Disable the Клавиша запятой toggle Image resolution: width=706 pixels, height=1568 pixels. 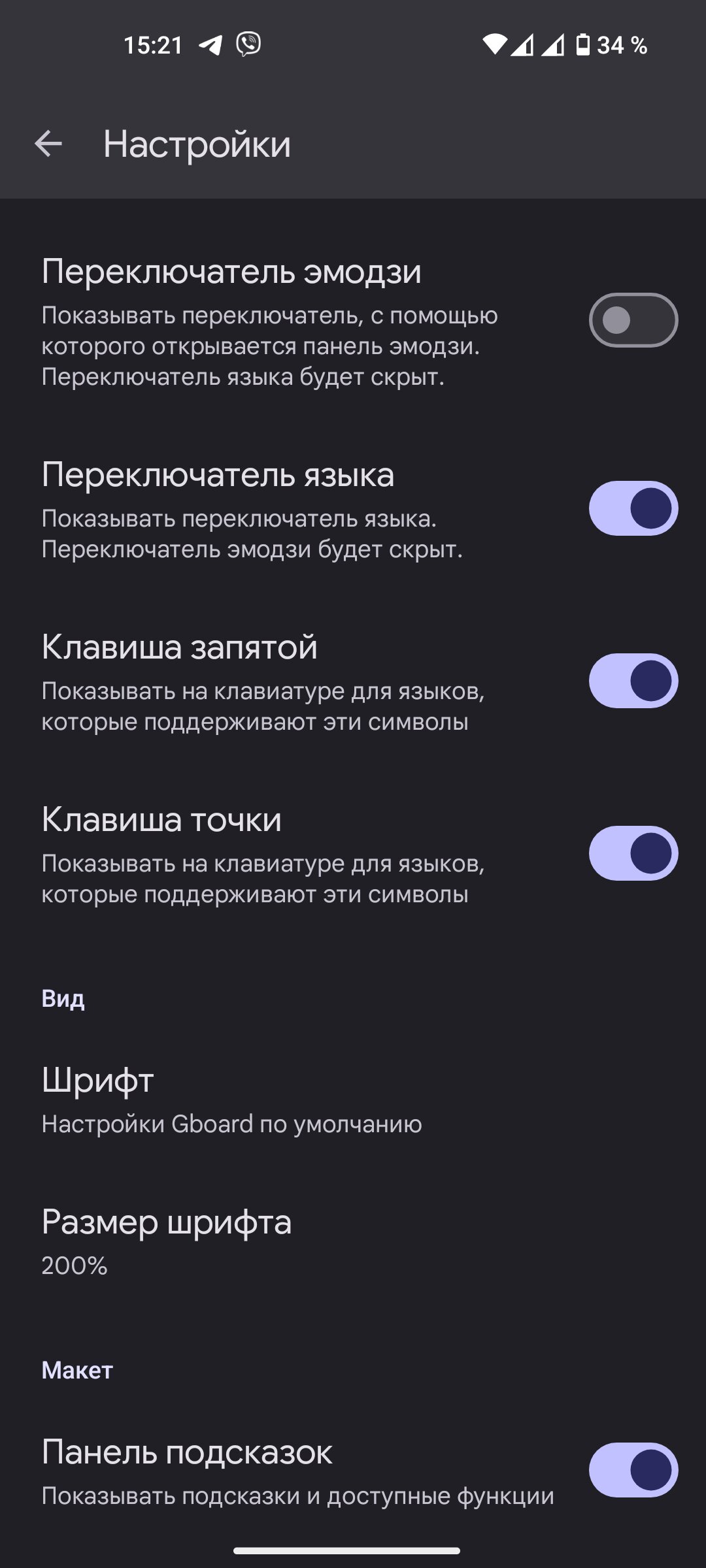pos(633,681)
